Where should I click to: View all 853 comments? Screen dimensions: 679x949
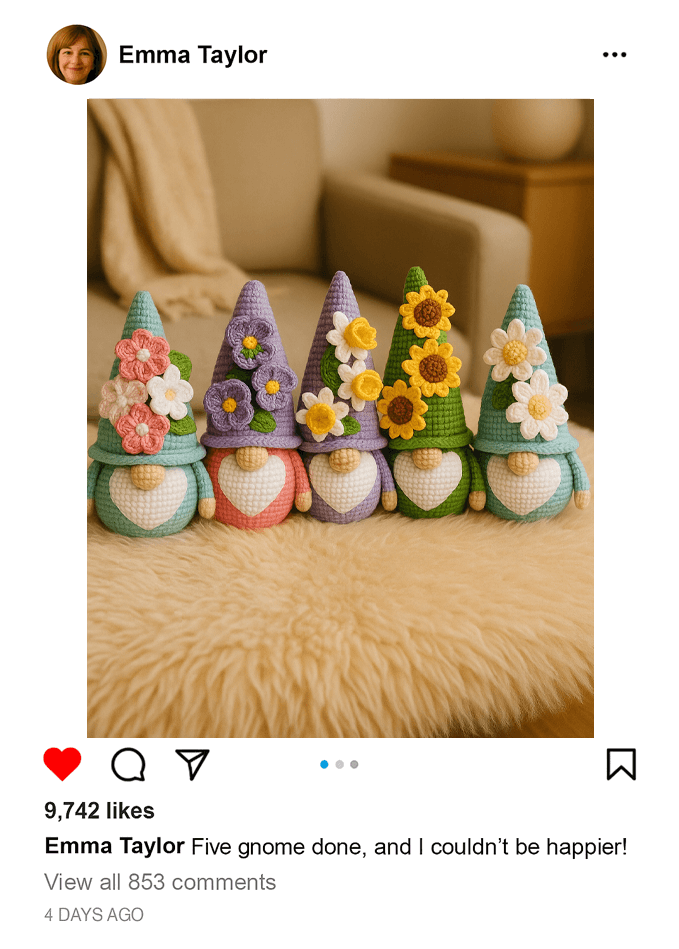tap(160, 882)
